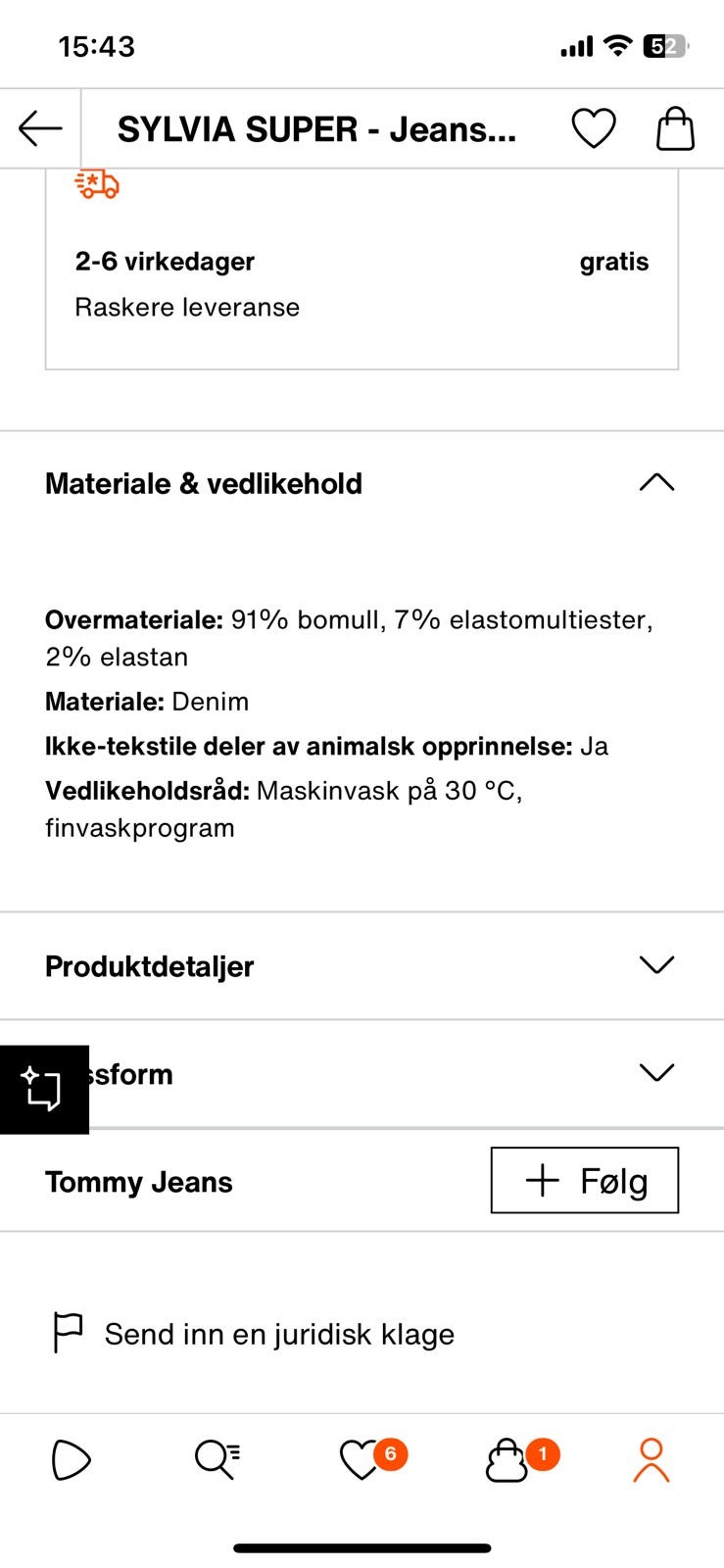724x1568 pixels.
Task: Open your profile from the bottom bar
Action: tap(650, 1460)
